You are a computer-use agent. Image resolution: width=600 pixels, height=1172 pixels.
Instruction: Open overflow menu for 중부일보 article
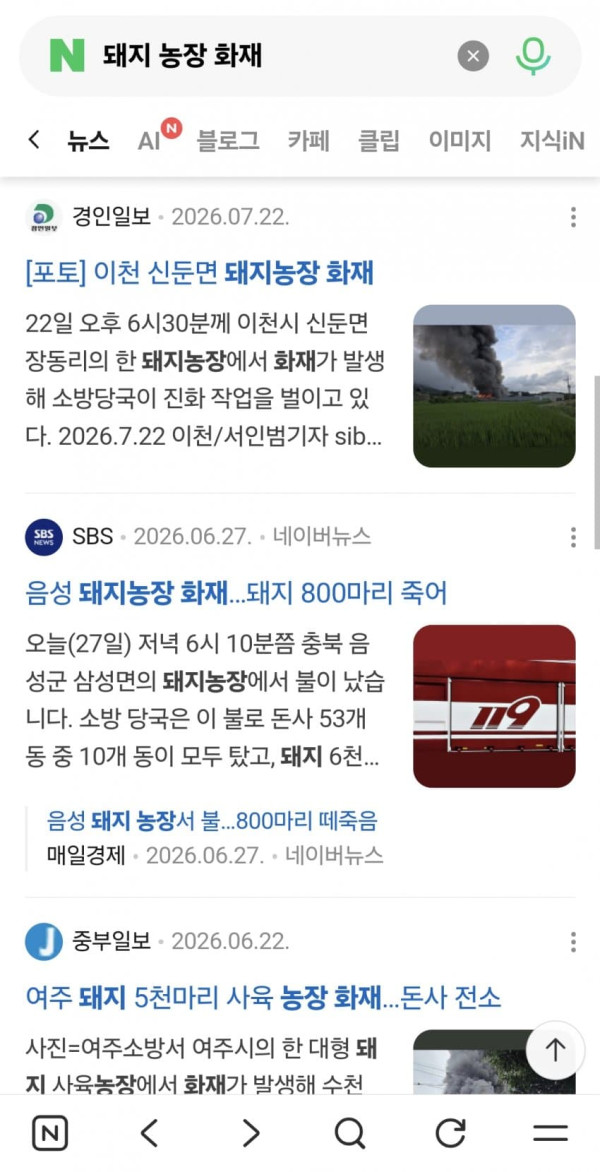pos(573,941)
